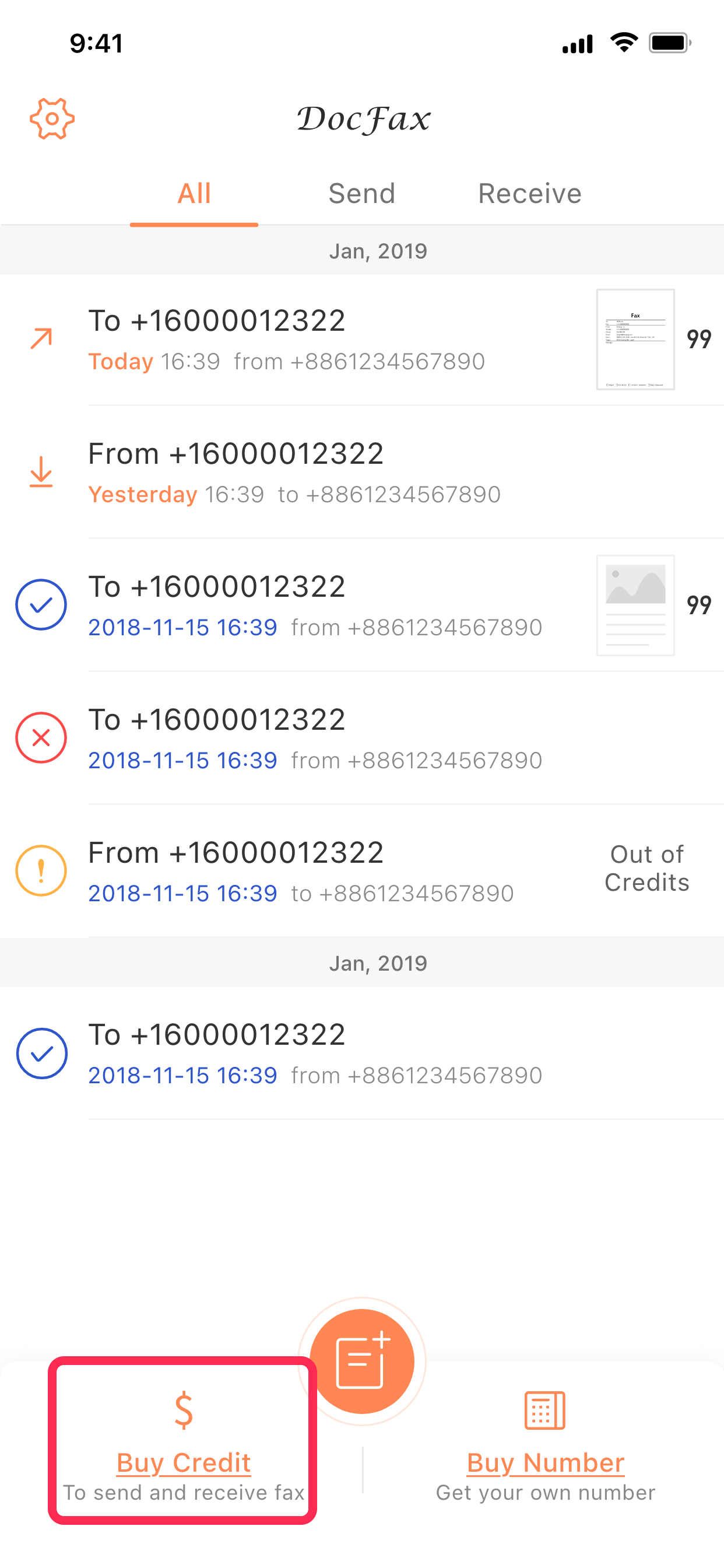Select the All tab
Screen dimensions: 724x1568
tap(194, 194)
